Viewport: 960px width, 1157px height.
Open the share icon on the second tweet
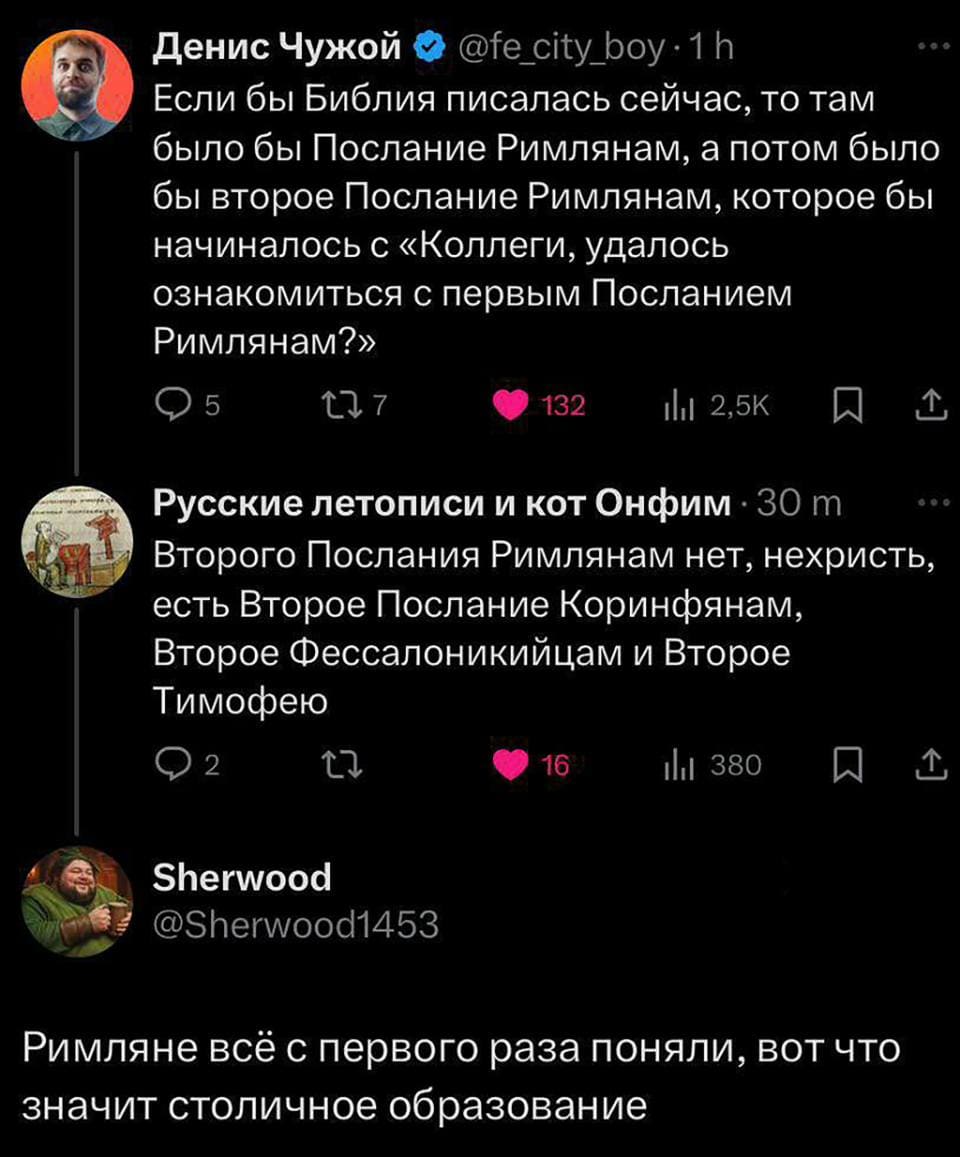coord(931,765)
